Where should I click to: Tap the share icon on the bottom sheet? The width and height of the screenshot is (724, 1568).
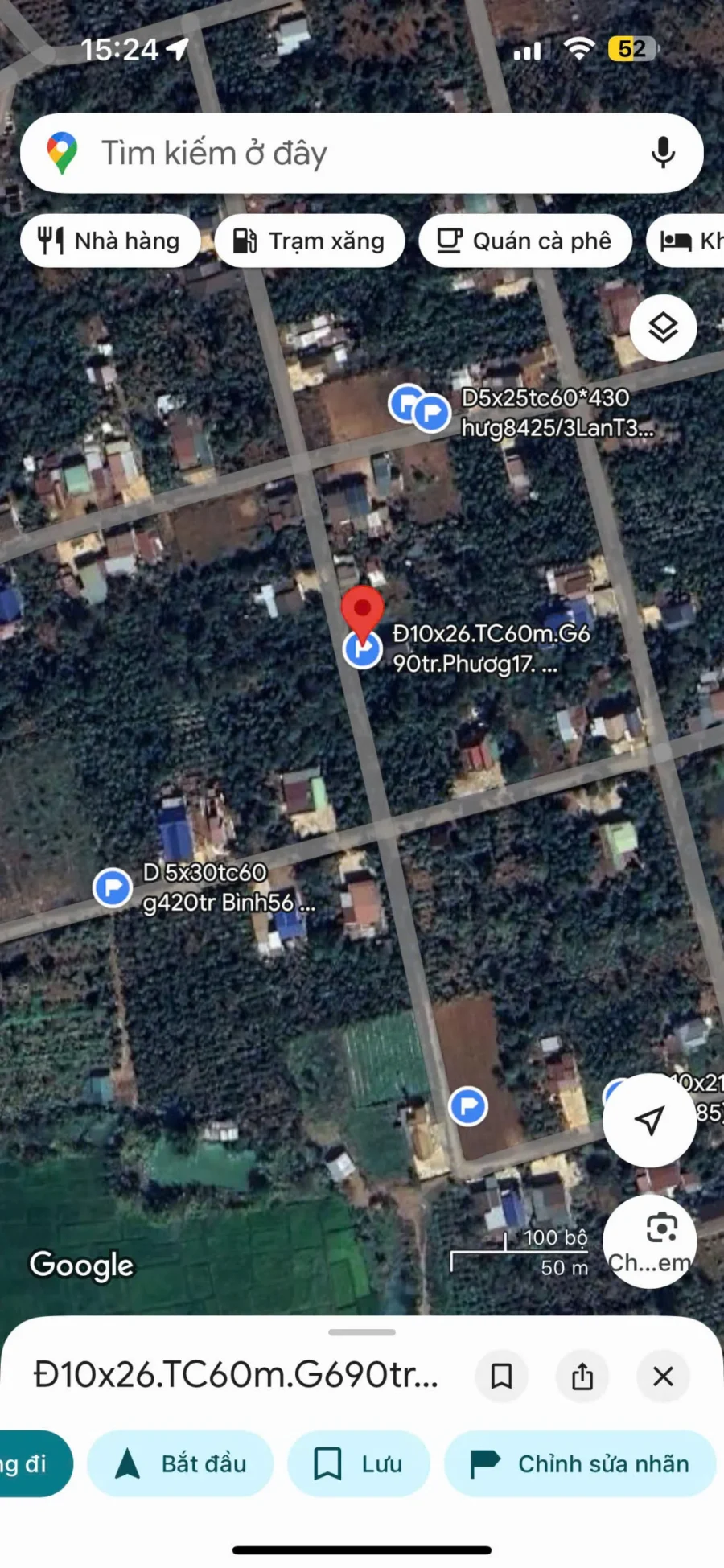(582, 1377)
